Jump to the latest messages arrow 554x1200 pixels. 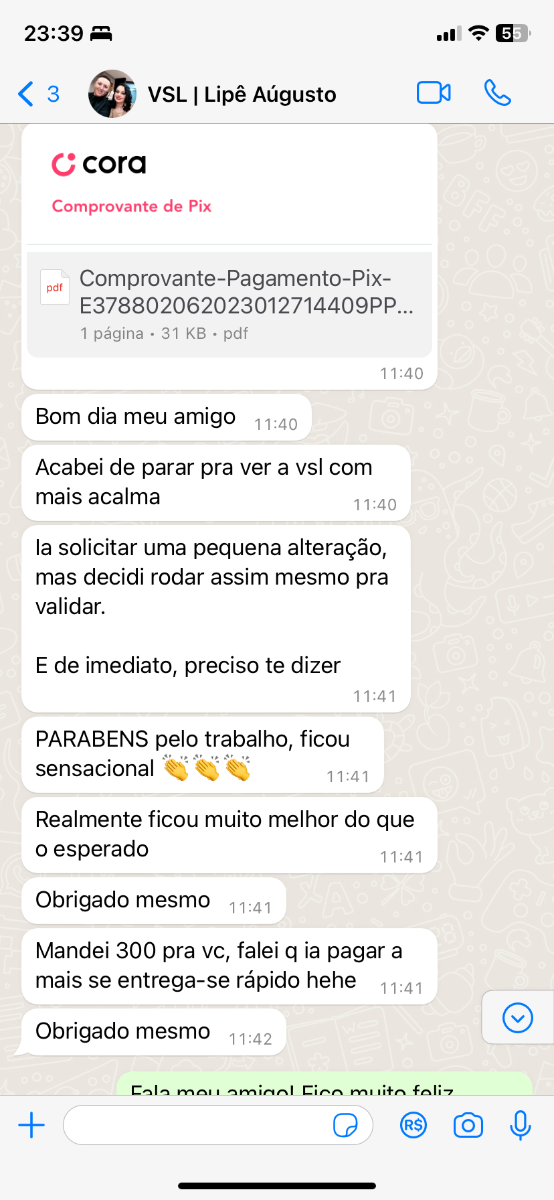[517, 1017]
